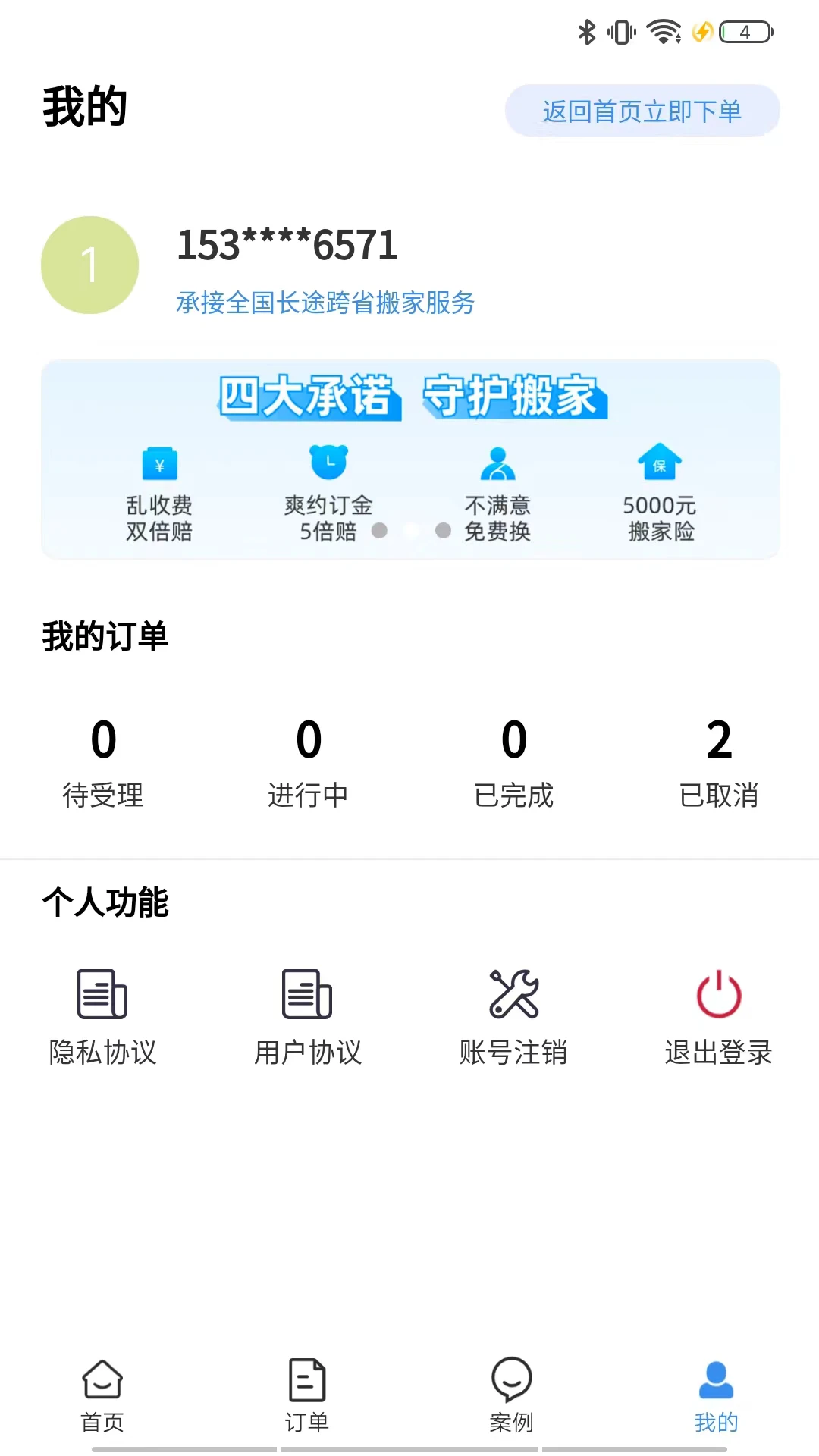
Task: Select the 账号注销 account deletion wrench icon
Action: [x=513, y=995]
